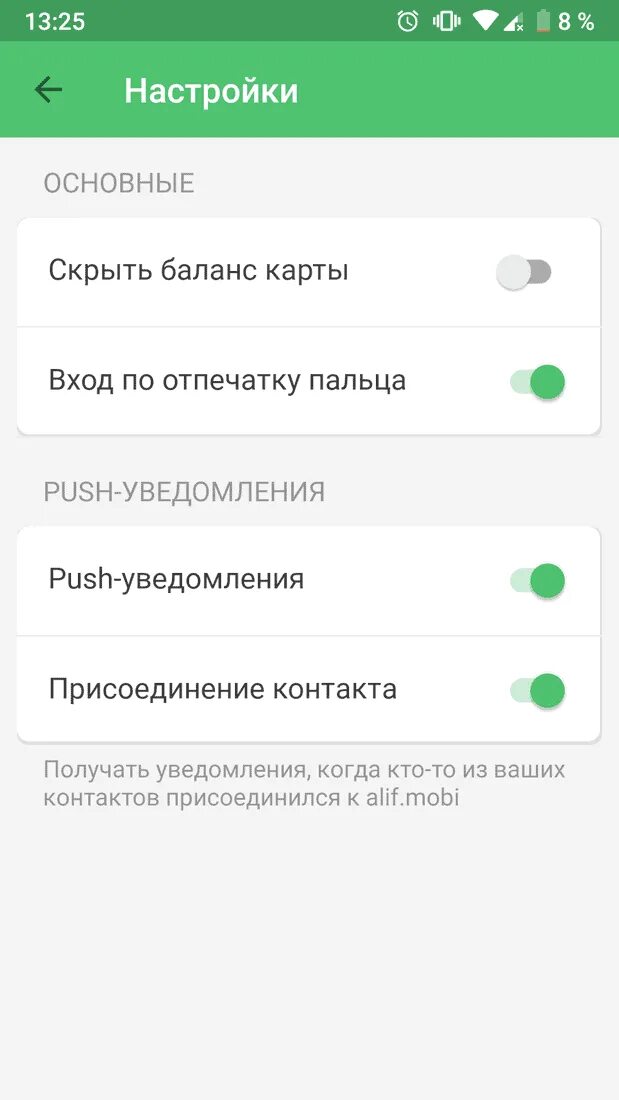This screenshot has width=619, height=1100.
Task: Go back using the arrow next to Настройки
Action: [x=48, y=90]
